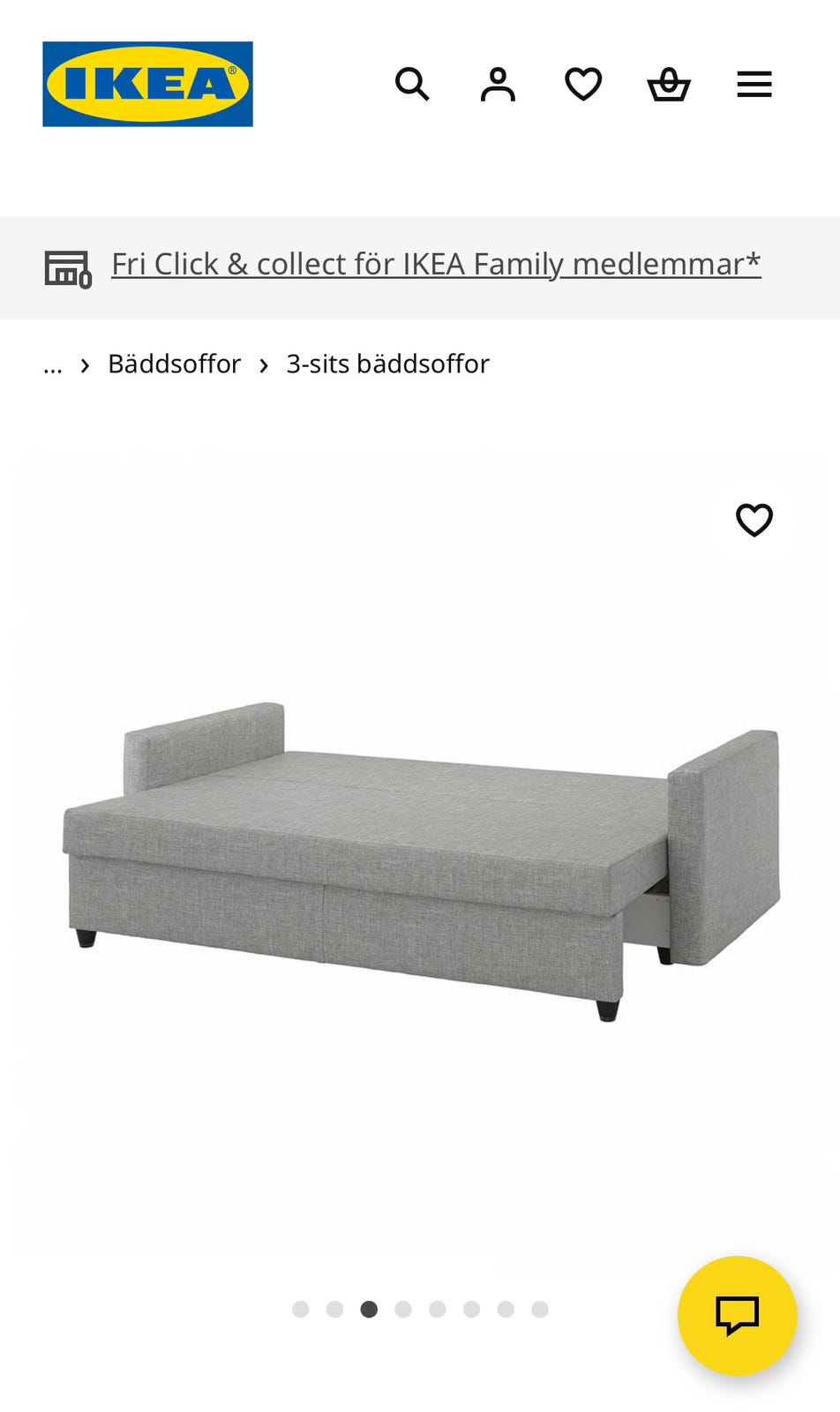Open the Bäddsoffor category

[x=174, y=364]
